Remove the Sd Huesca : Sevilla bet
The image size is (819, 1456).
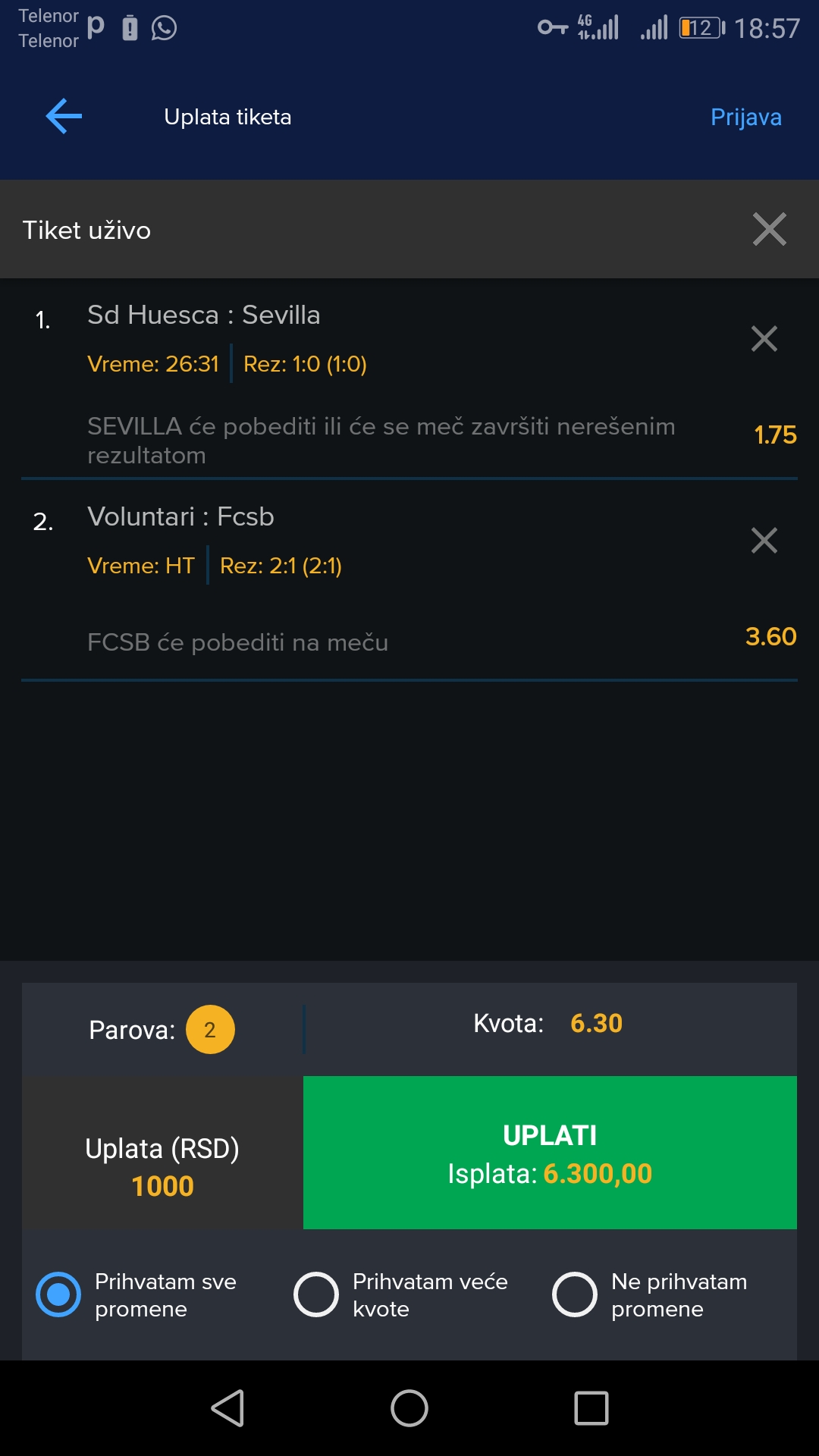[x=764, y=338]
